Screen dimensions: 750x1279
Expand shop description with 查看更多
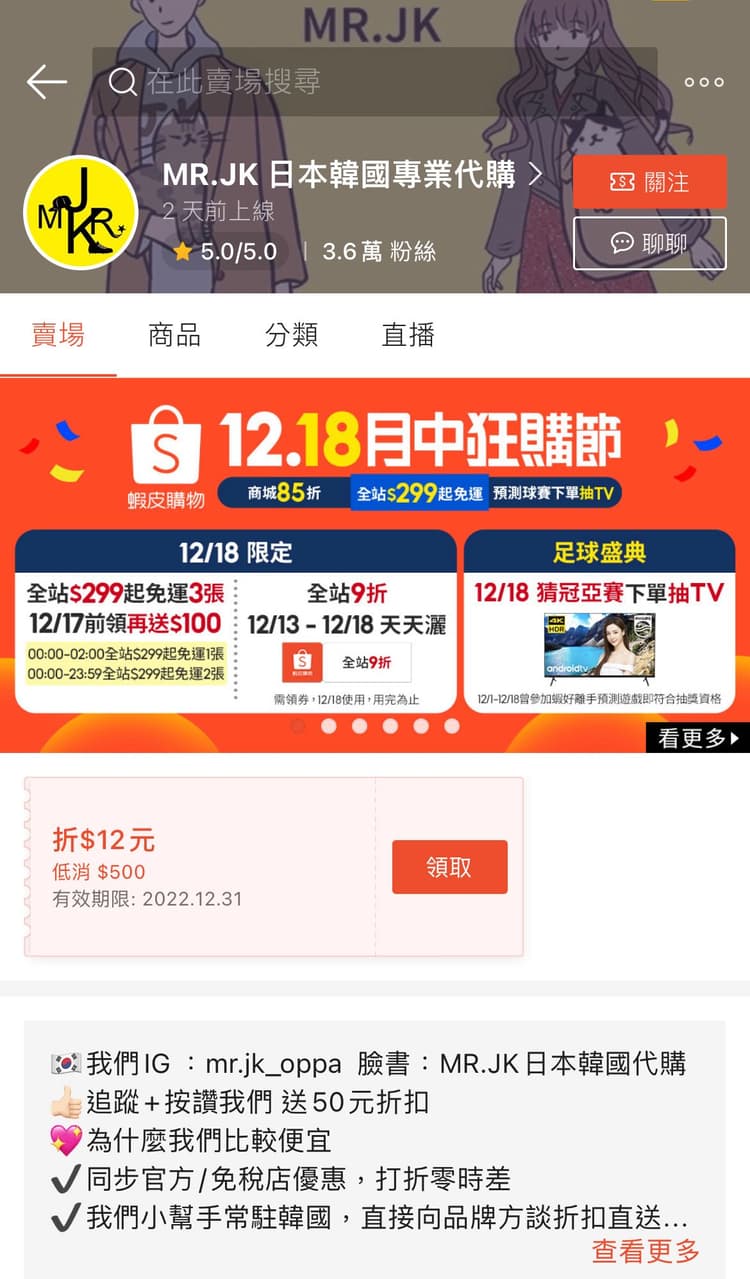[x=645, y=1250]
